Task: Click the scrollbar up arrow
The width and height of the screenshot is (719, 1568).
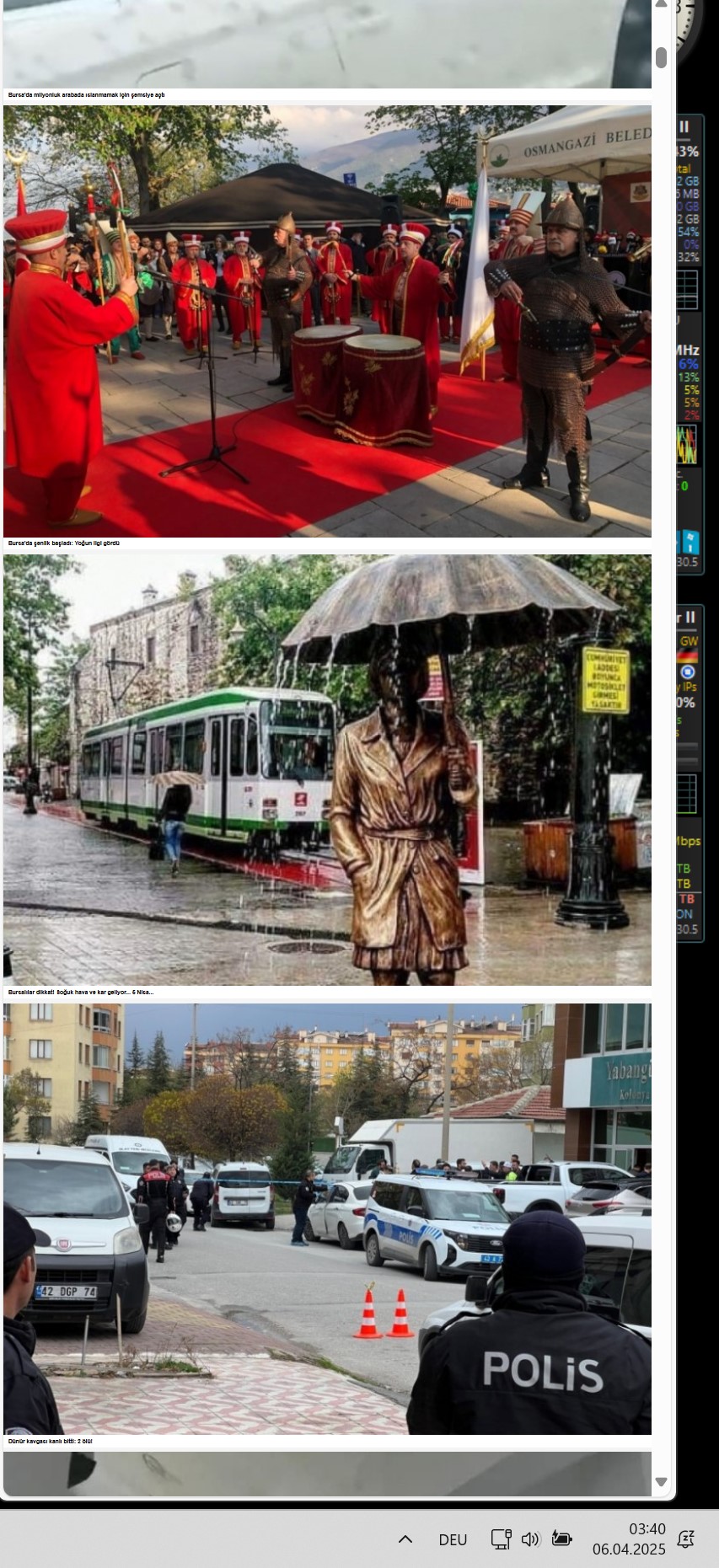Action: click(x=661, y=5)
